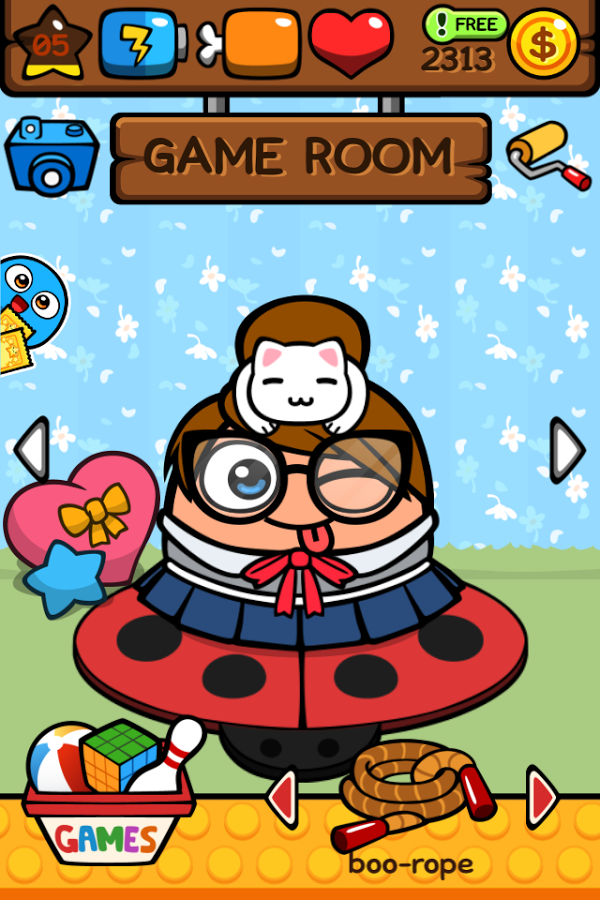Screen dimensions: 600x900
Task: Select the previous toy before boo-rope
Action: point(283,797)
